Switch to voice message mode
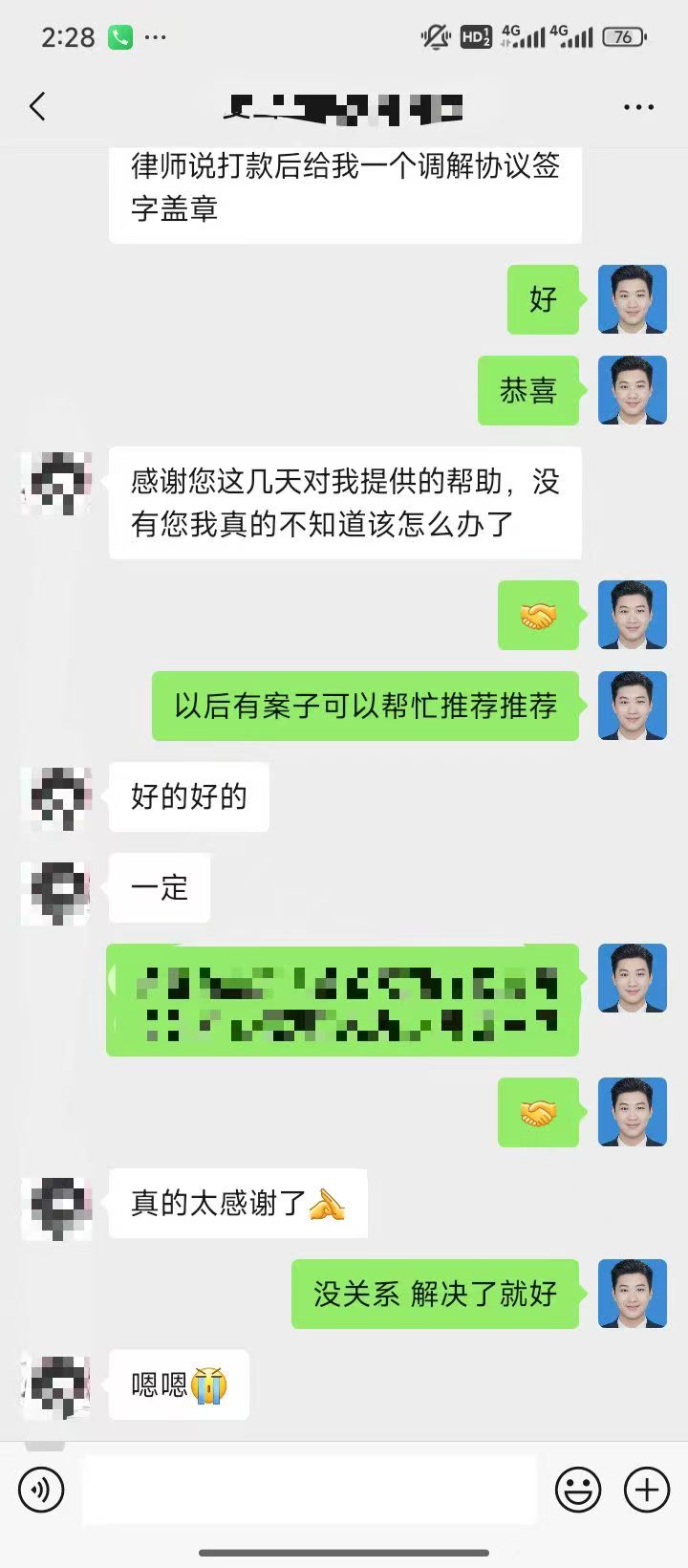Viewport: 688px width, 1568px height. click(41, 1490)
